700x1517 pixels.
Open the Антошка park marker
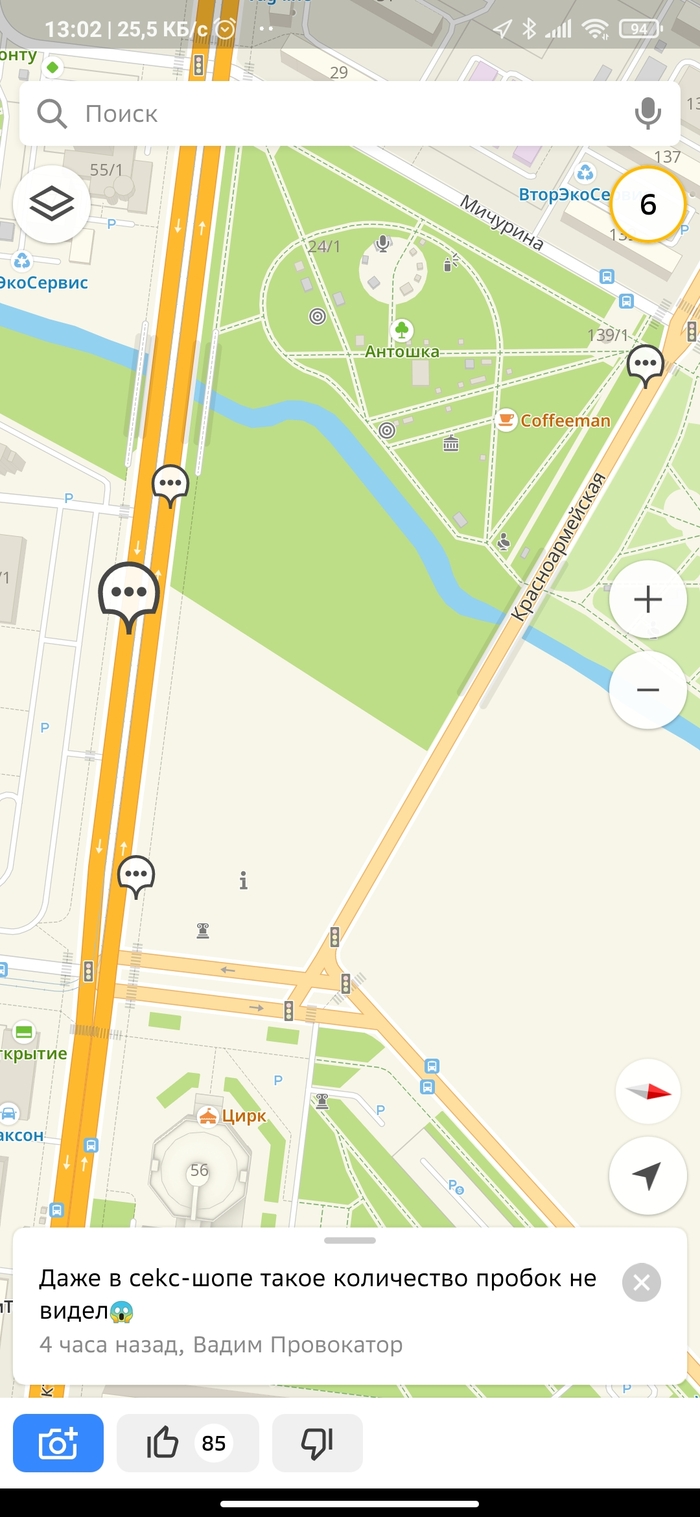pos(402,330)
